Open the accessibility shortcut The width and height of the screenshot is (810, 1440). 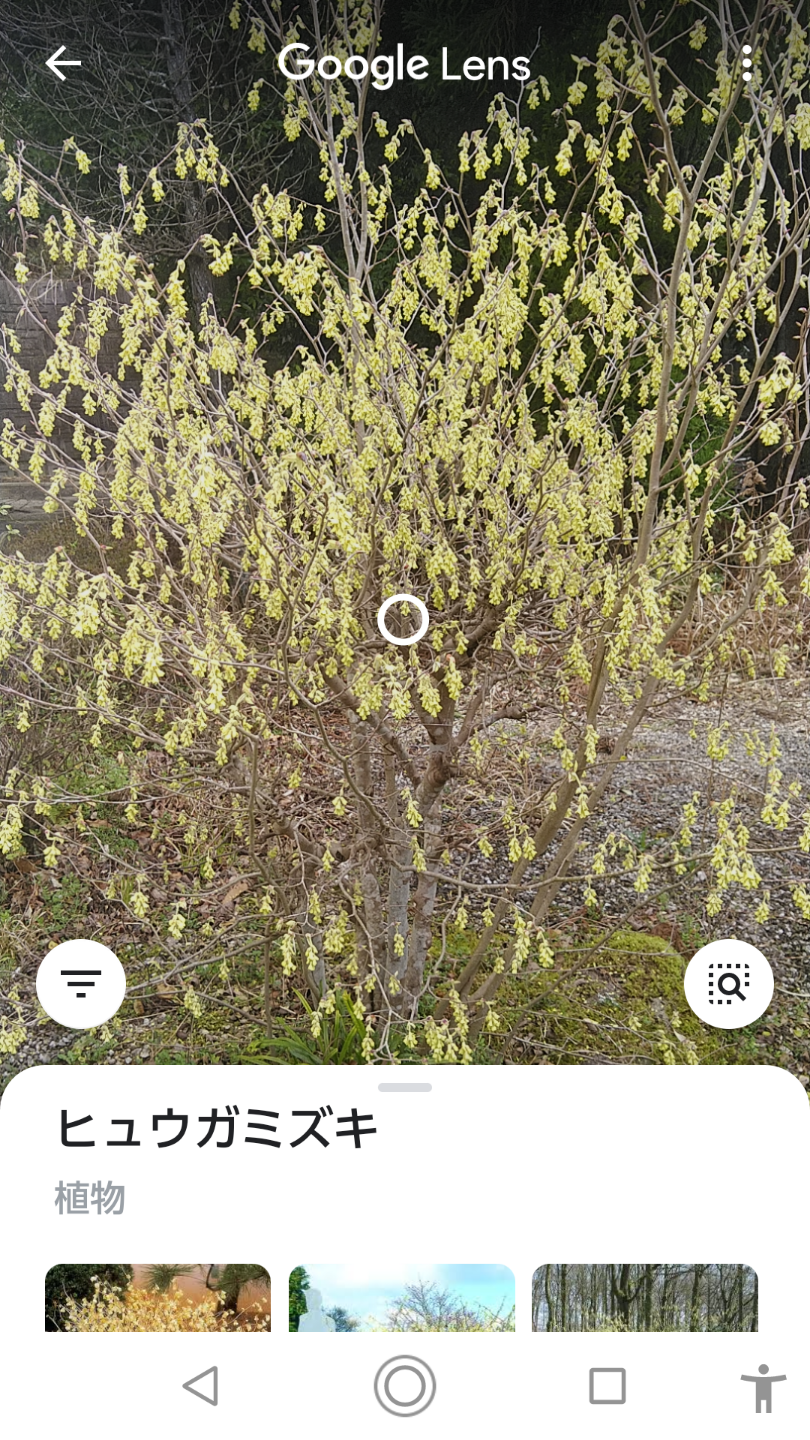(x=763, y=1388)
